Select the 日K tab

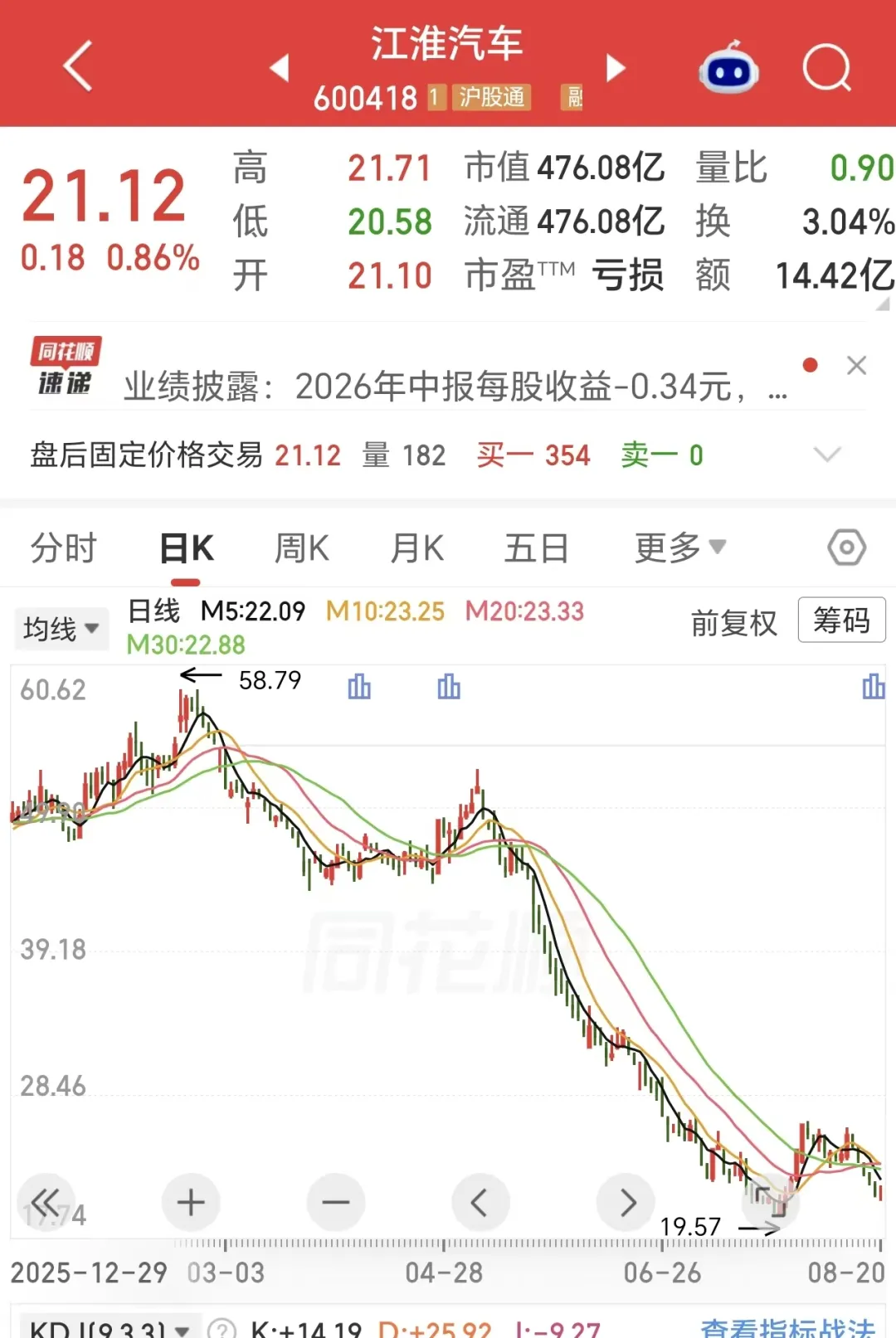tap(187, 548)
